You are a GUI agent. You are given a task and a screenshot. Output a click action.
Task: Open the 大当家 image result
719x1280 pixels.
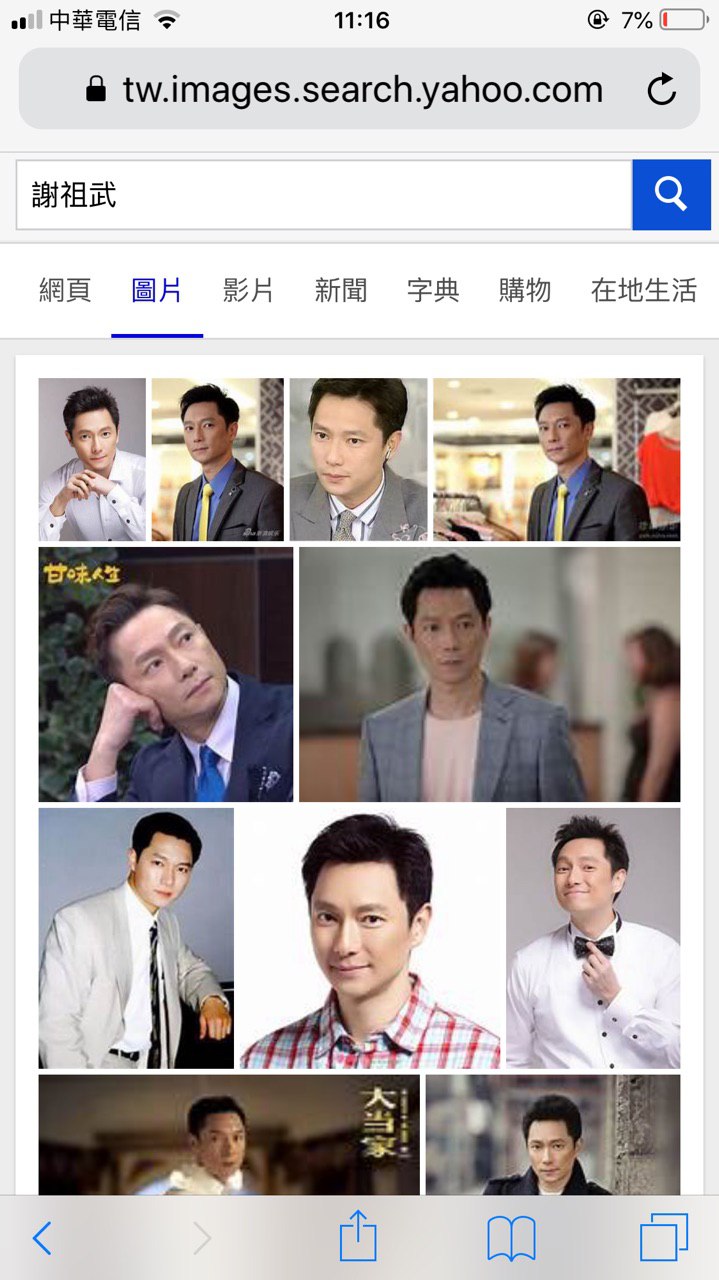229,1134
